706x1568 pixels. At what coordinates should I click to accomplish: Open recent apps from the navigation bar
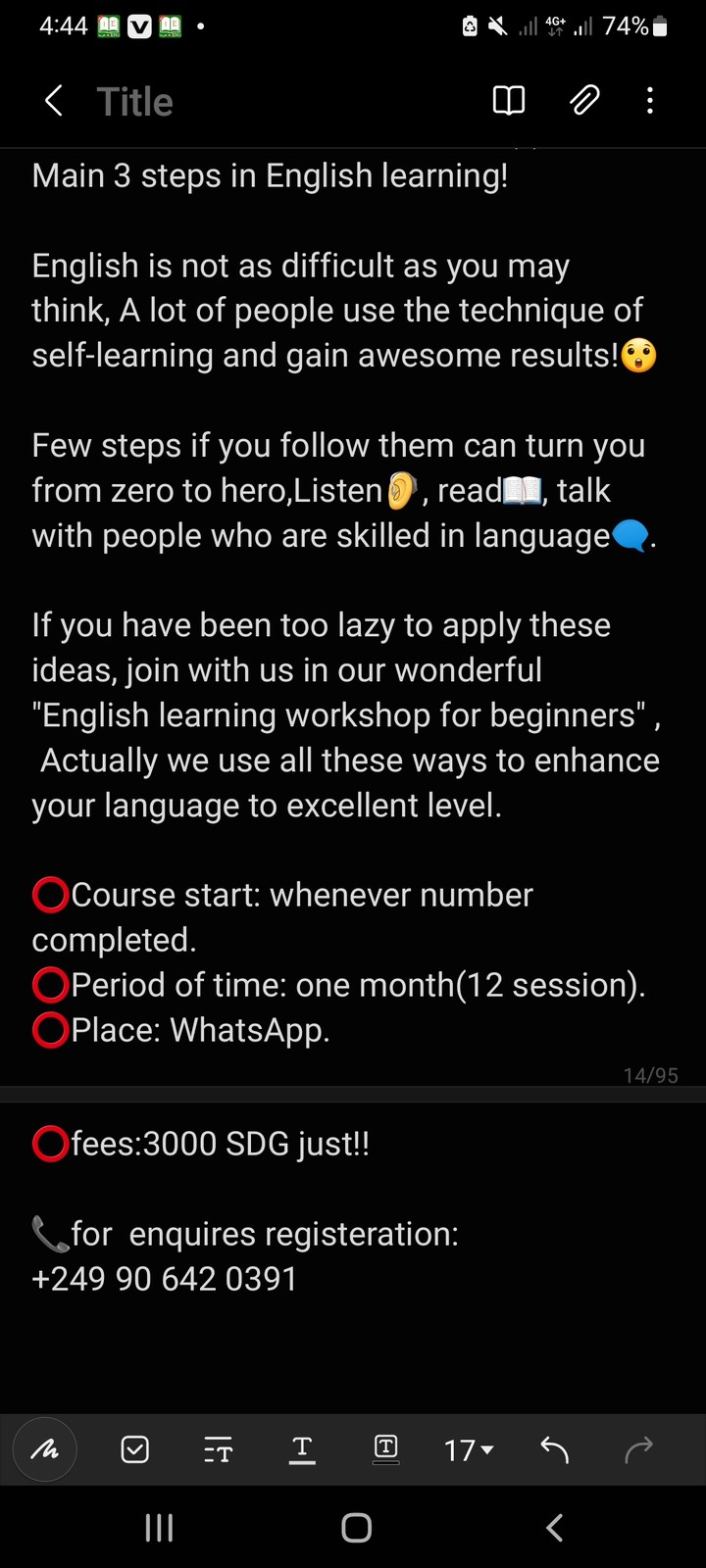point(159,1527)
